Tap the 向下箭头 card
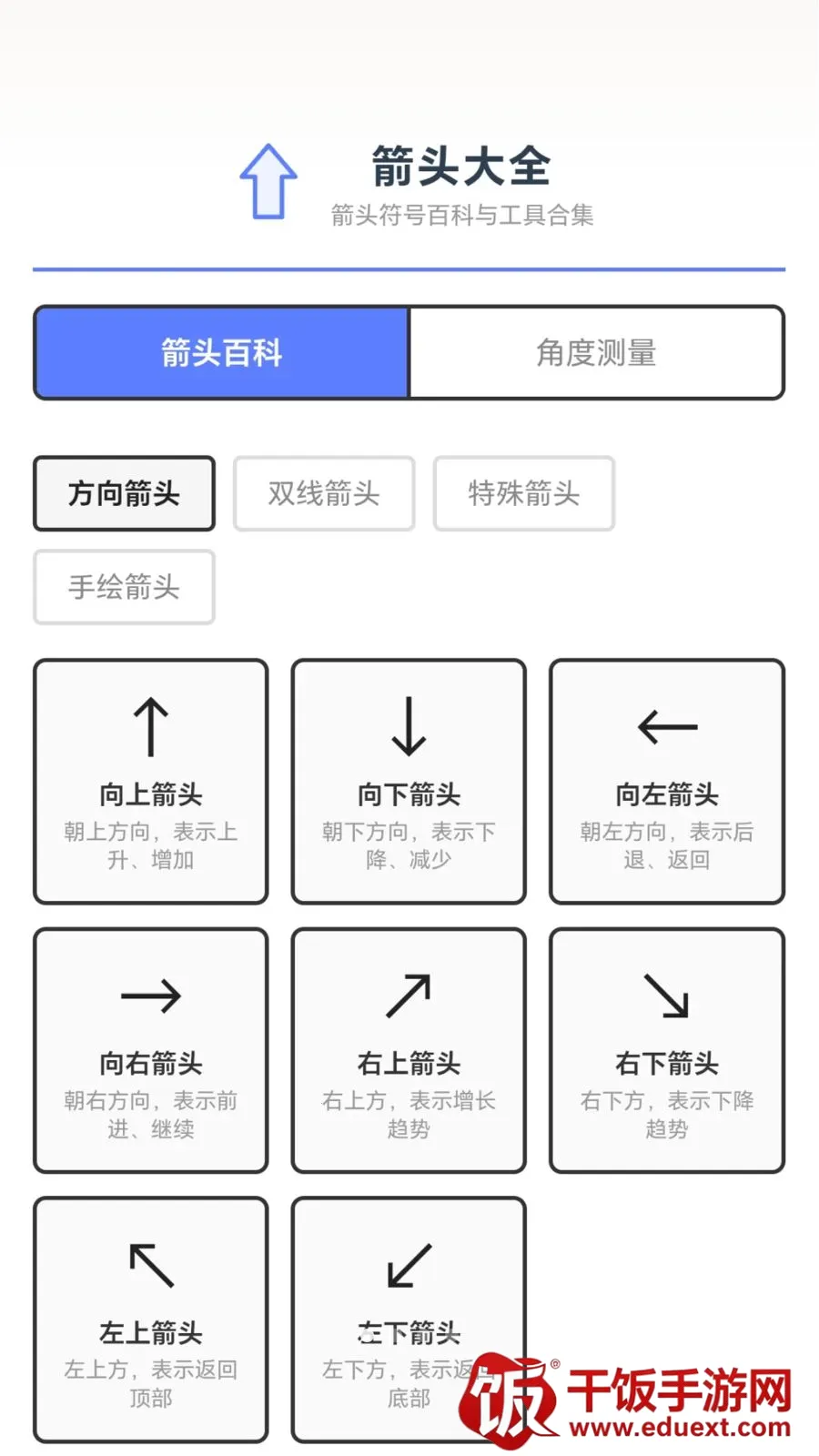The width and height of the screenshot is (819, 1456). pos(409,782)
